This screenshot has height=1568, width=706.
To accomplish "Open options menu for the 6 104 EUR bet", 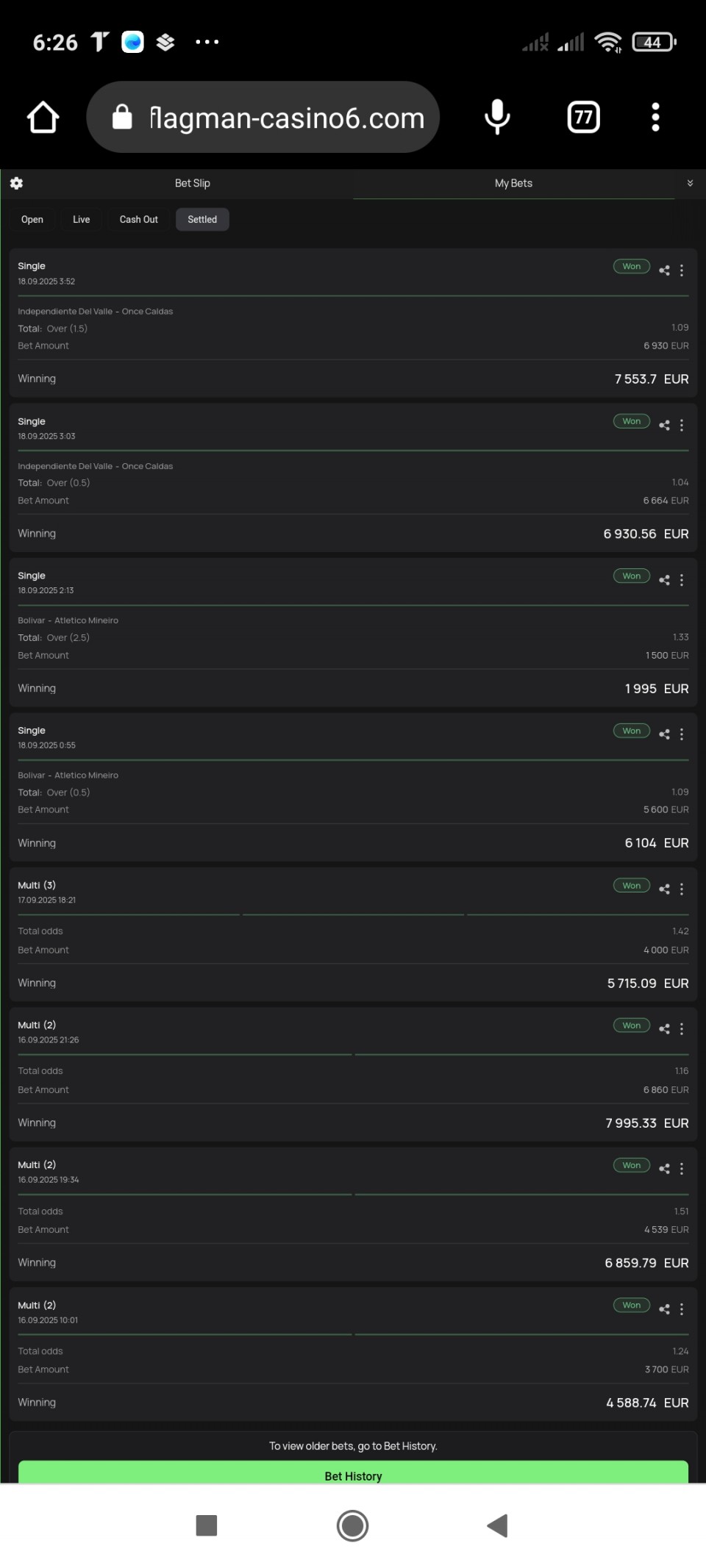I will (682, 734).
